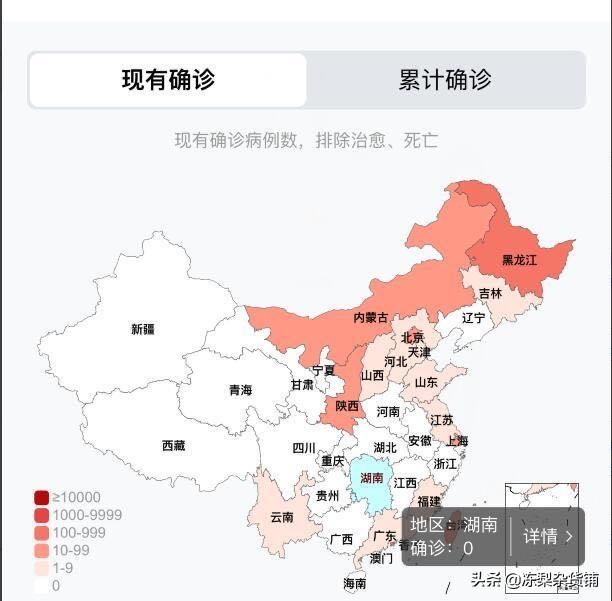This screenshot has width=612, height=601.
Task: Select 青海 province on the map
Action: [x=240, y=390]
